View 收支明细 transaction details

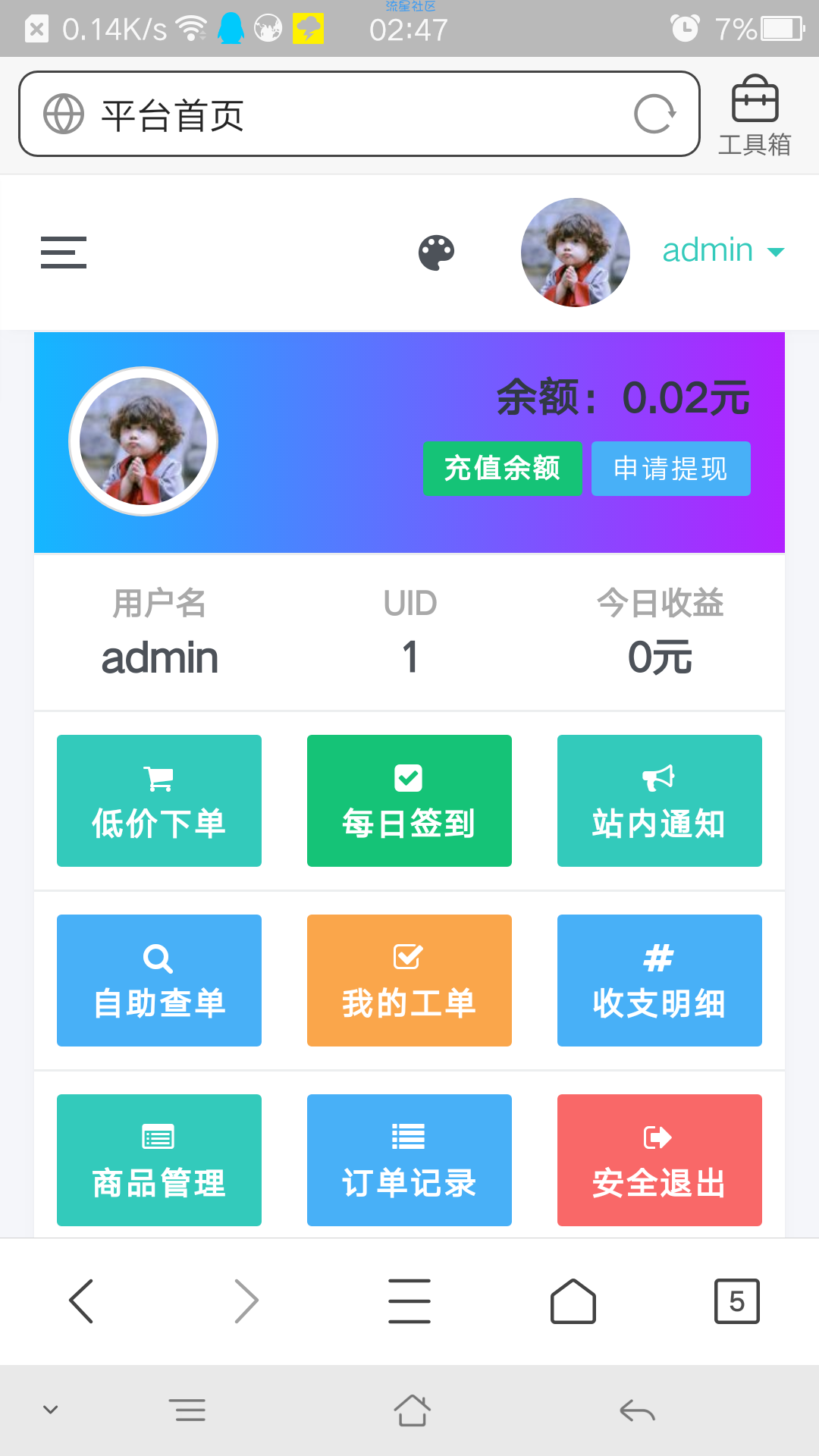[660, 981]
